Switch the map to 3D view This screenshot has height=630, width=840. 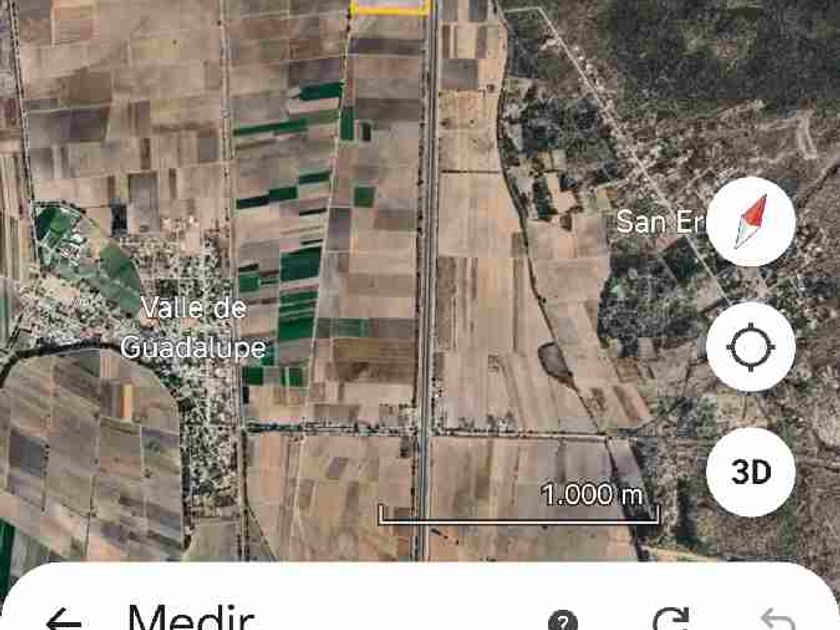pyautogui.click(x=750, y=472)
